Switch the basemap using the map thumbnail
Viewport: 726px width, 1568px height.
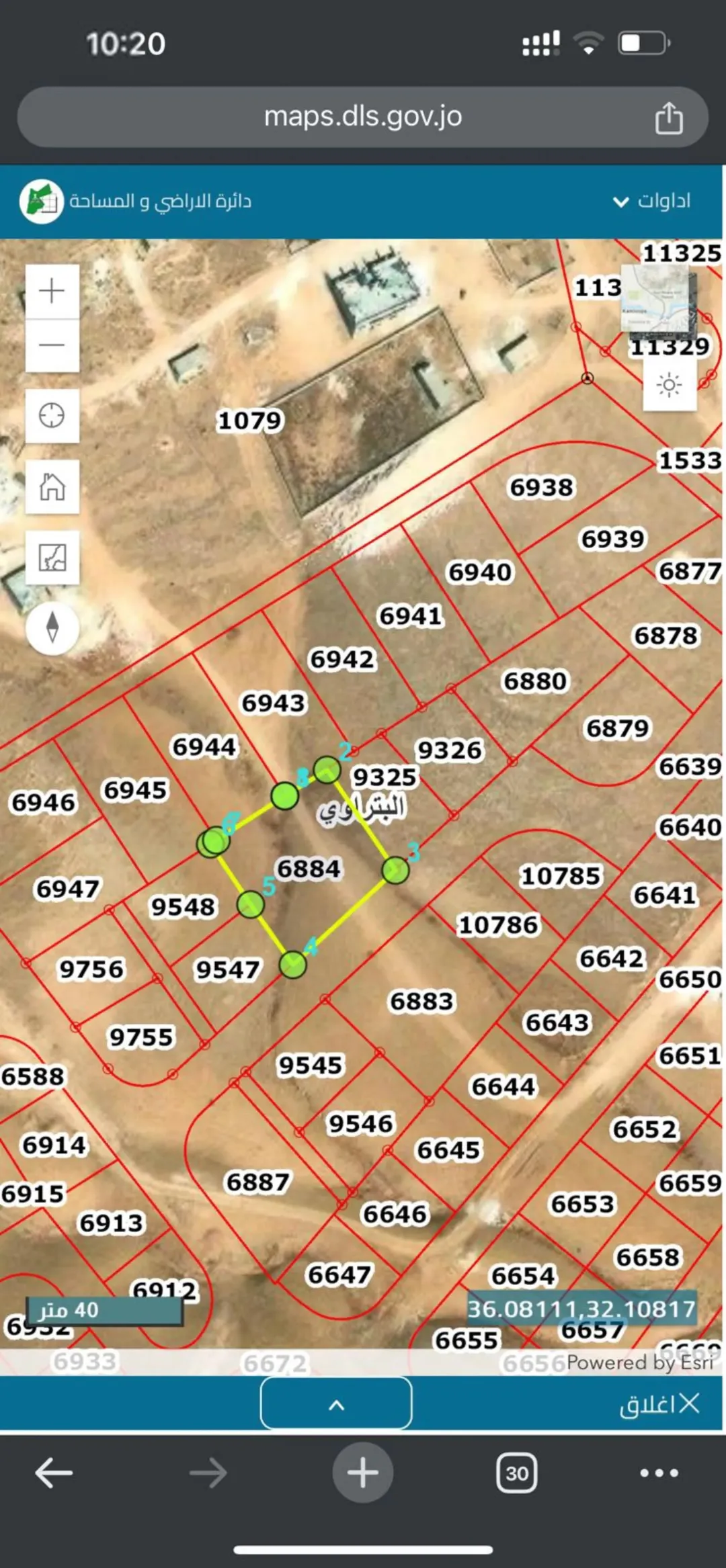click(658, 298)
